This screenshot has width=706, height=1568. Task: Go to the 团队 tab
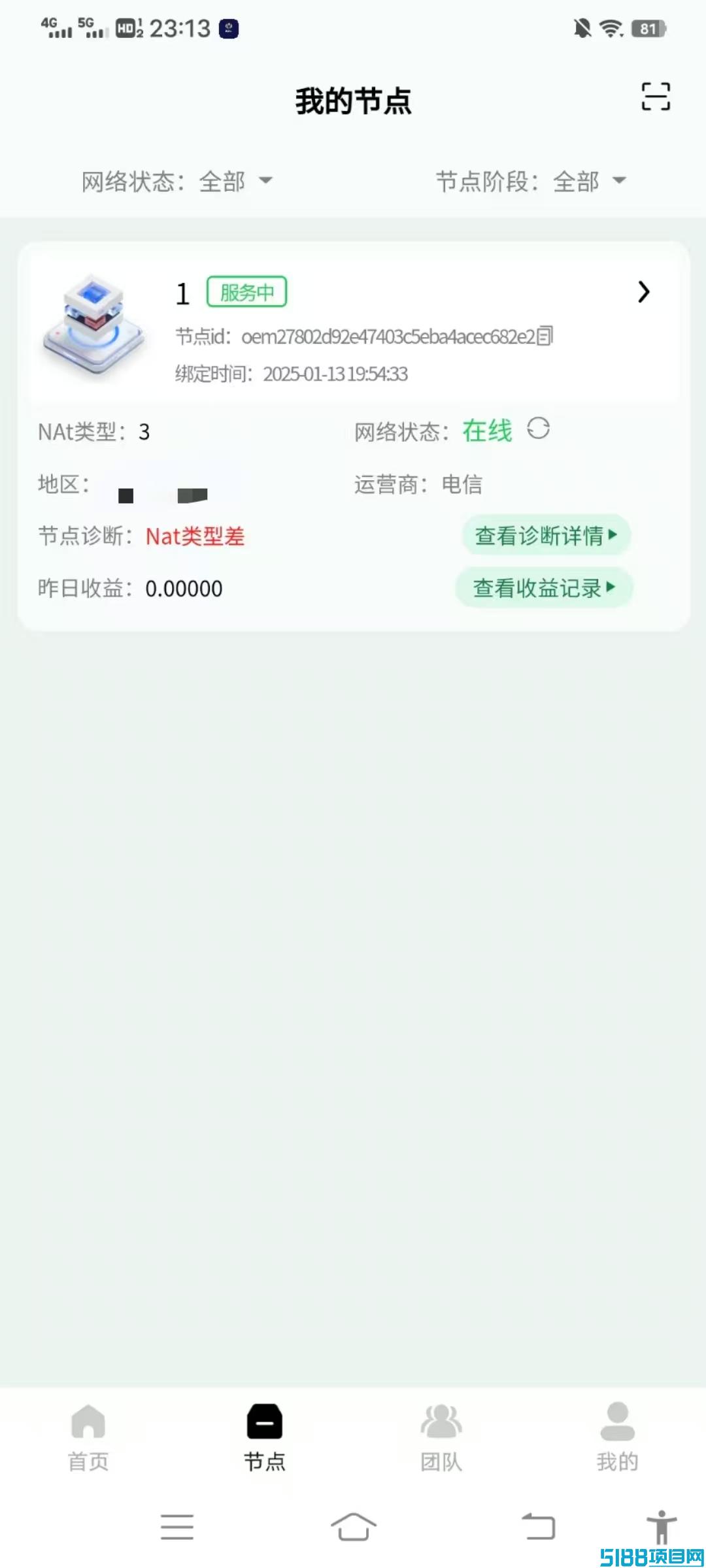[x=441, y=1437]
